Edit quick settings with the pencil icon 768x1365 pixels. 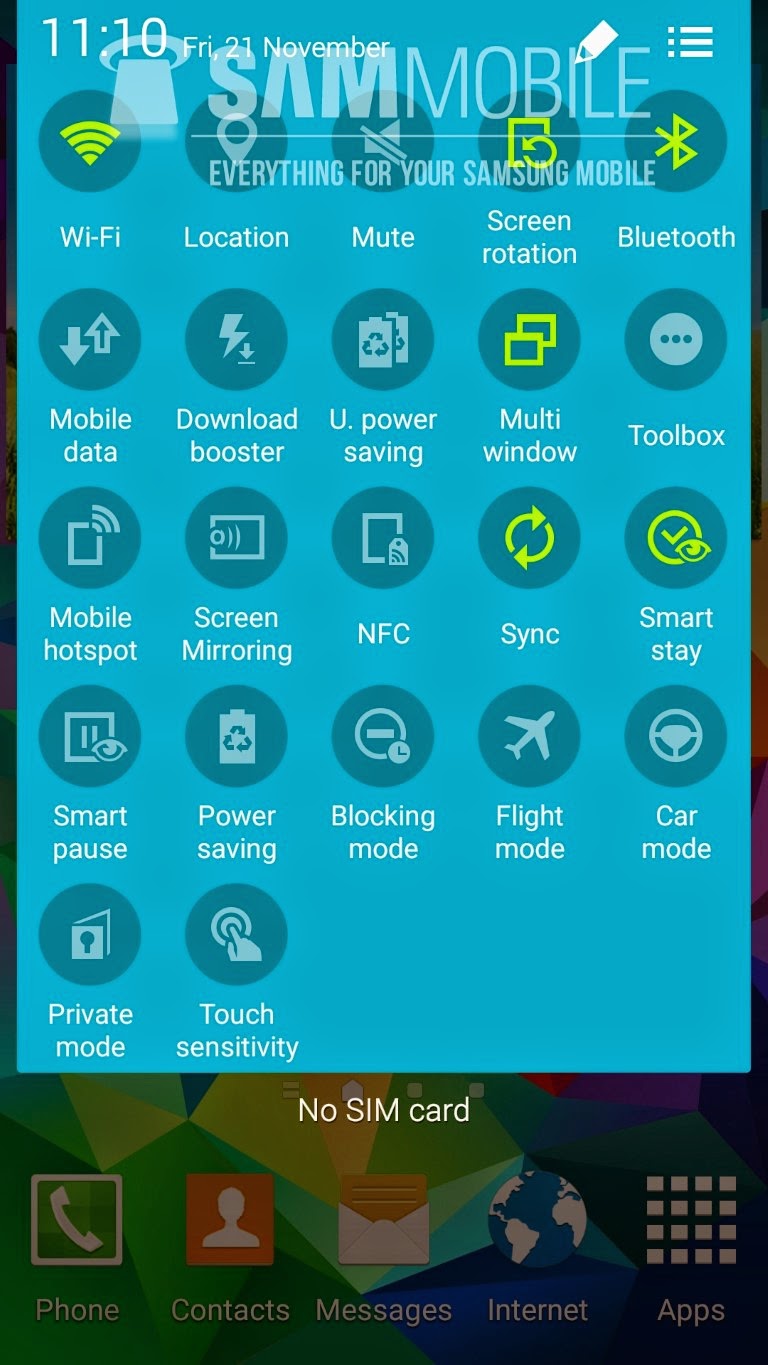point(597,43)
